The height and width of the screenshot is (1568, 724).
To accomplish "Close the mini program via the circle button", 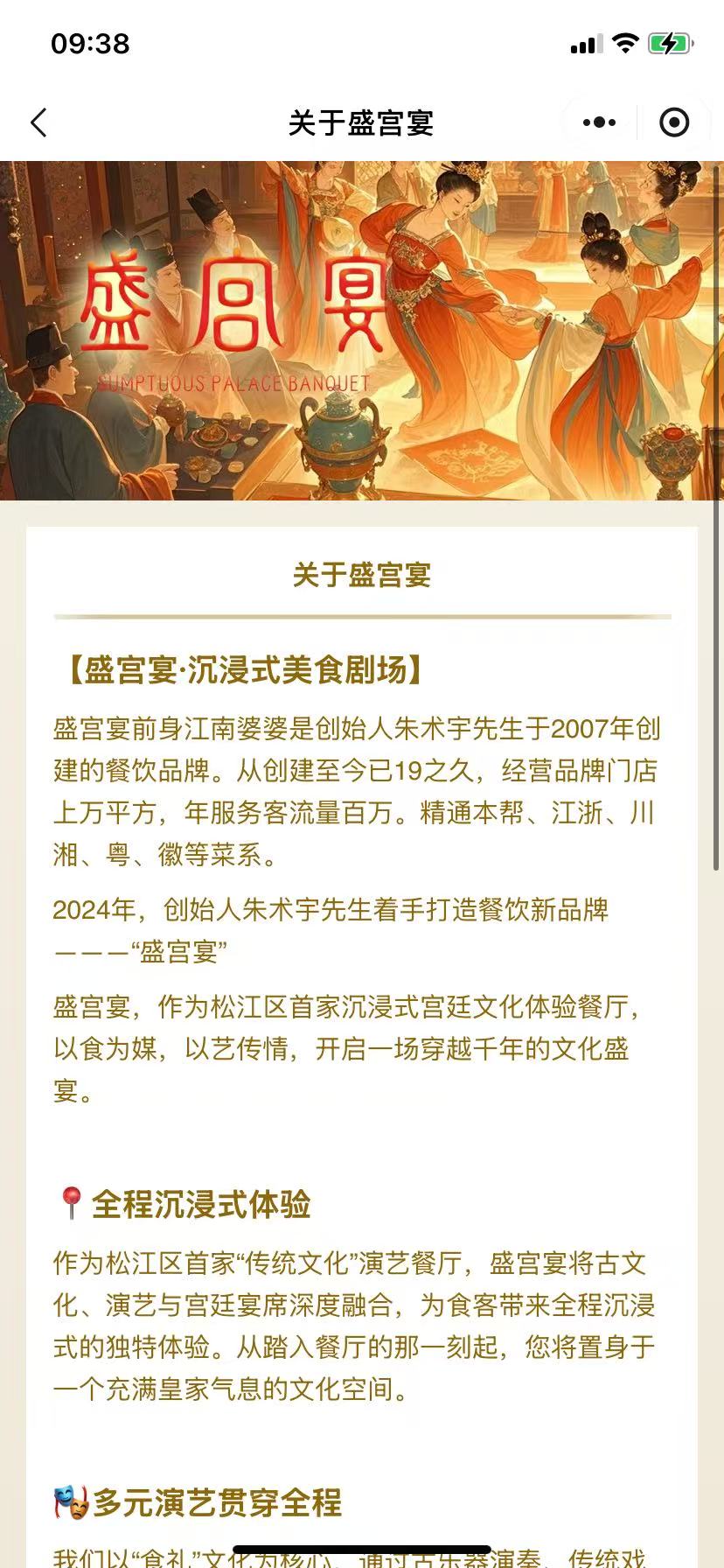I will coord(673,122).
